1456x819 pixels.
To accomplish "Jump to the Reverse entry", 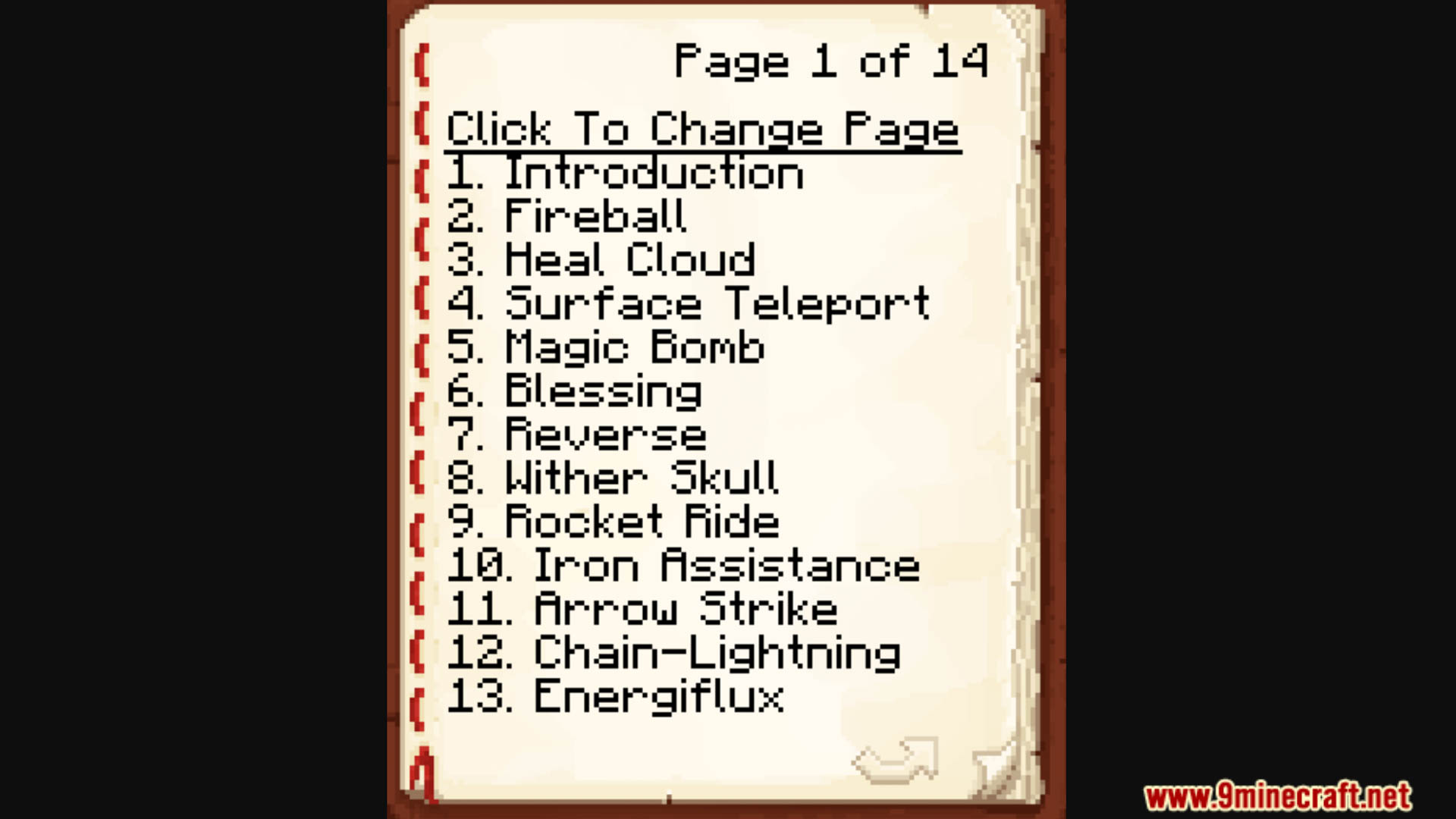I will pyautogui.click(x=576, y=435).
